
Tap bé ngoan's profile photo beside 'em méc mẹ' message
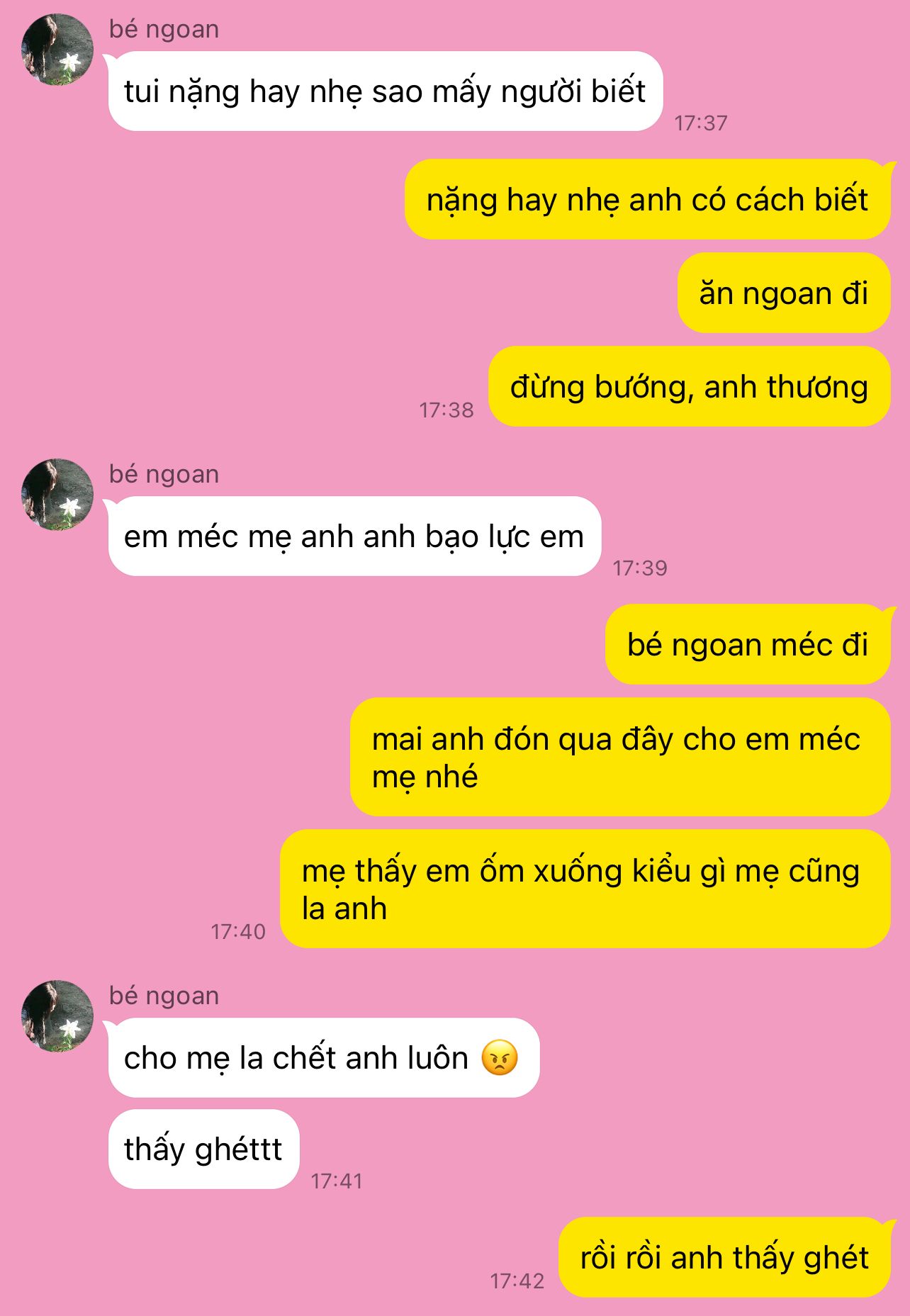coord(57,495)
